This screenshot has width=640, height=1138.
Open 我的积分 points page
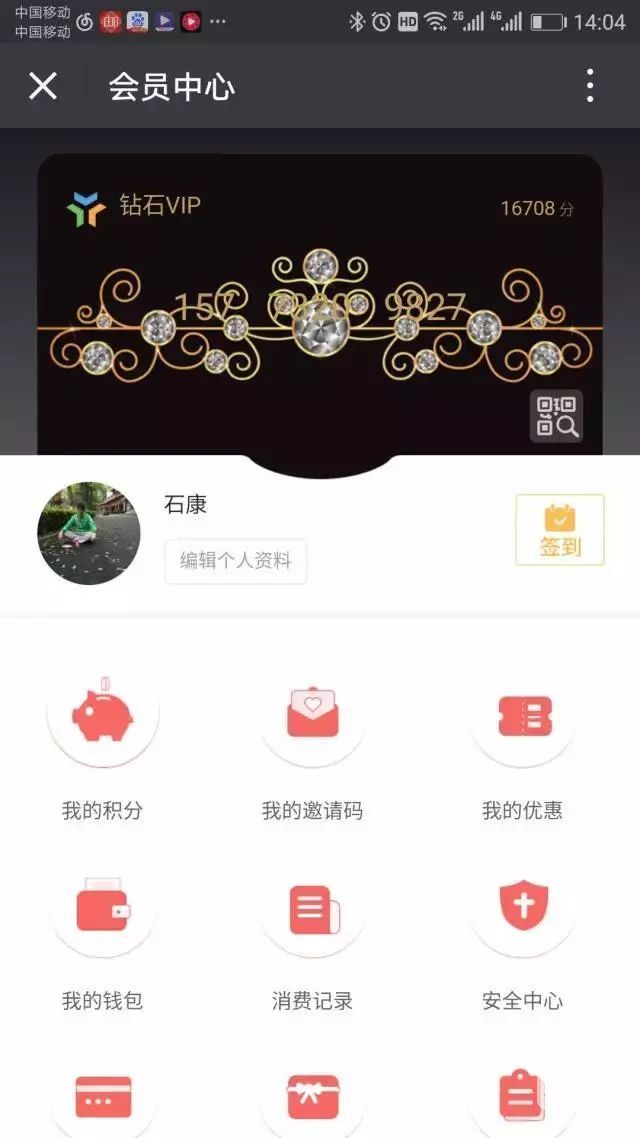point(102,716)
